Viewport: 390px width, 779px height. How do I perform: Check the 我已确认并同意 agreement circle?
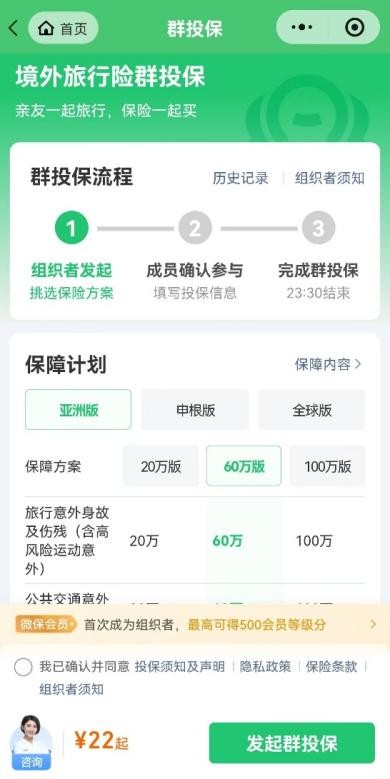point(23,667)
